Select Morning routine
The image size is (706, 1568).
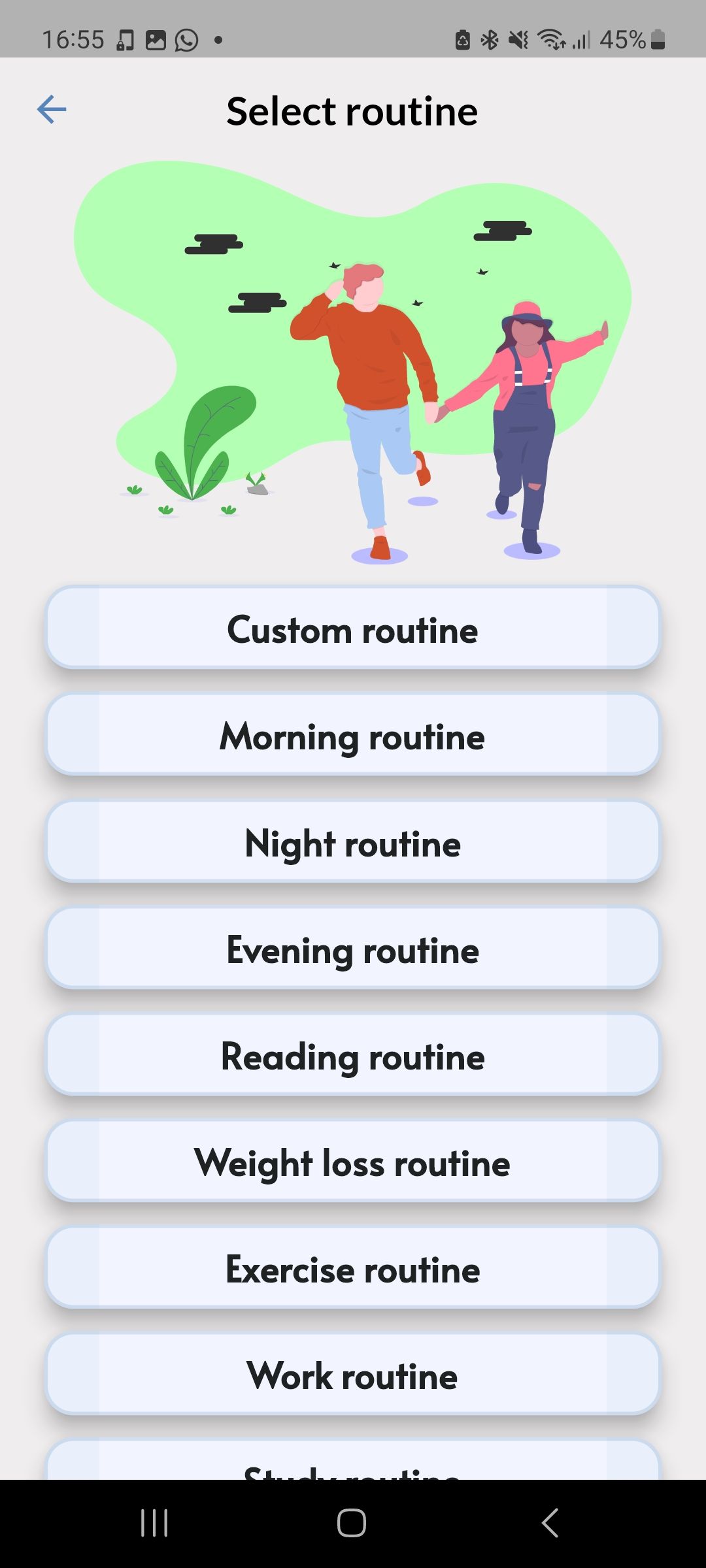pyautogui.click(x=352, y=736)
